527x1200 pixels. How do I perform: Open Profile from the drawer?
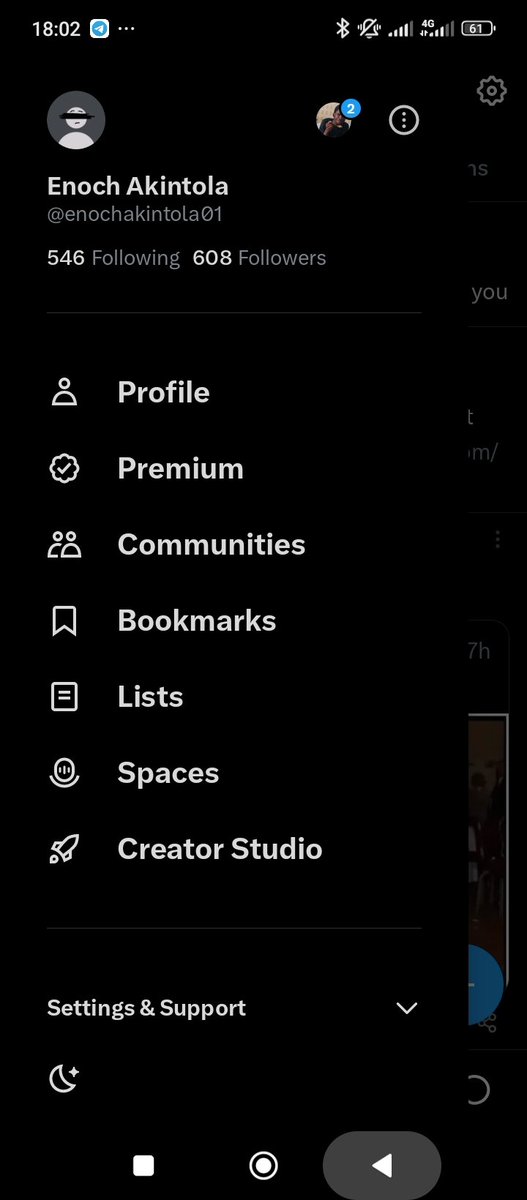(x=234, y=392)
